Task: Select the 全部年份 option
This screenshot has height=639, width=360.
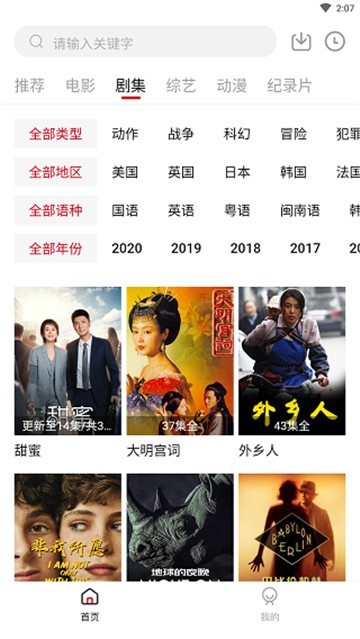Action: point(55,248)
